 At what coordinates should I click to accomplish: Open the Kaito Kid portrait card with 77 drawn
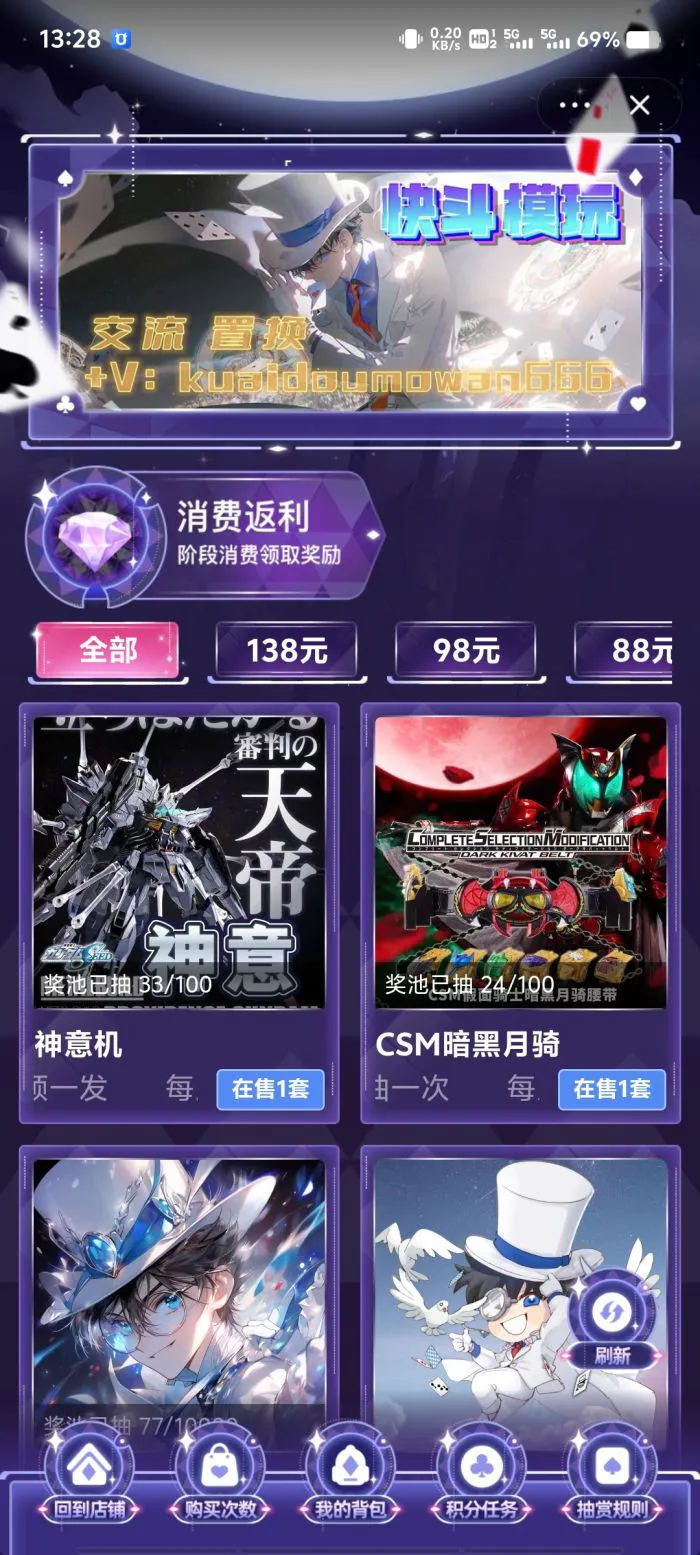(x=179, y=1290)
